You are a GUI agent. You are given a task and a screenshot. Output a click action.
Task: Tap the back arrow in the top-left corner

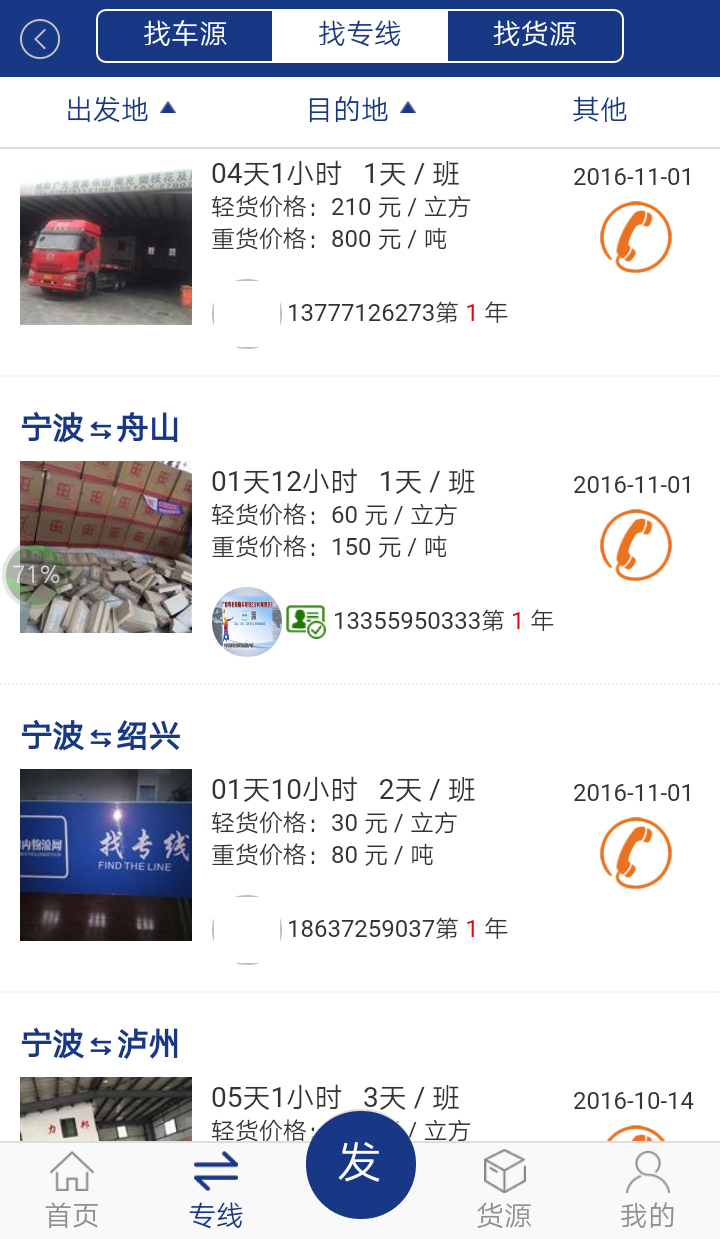38,38
